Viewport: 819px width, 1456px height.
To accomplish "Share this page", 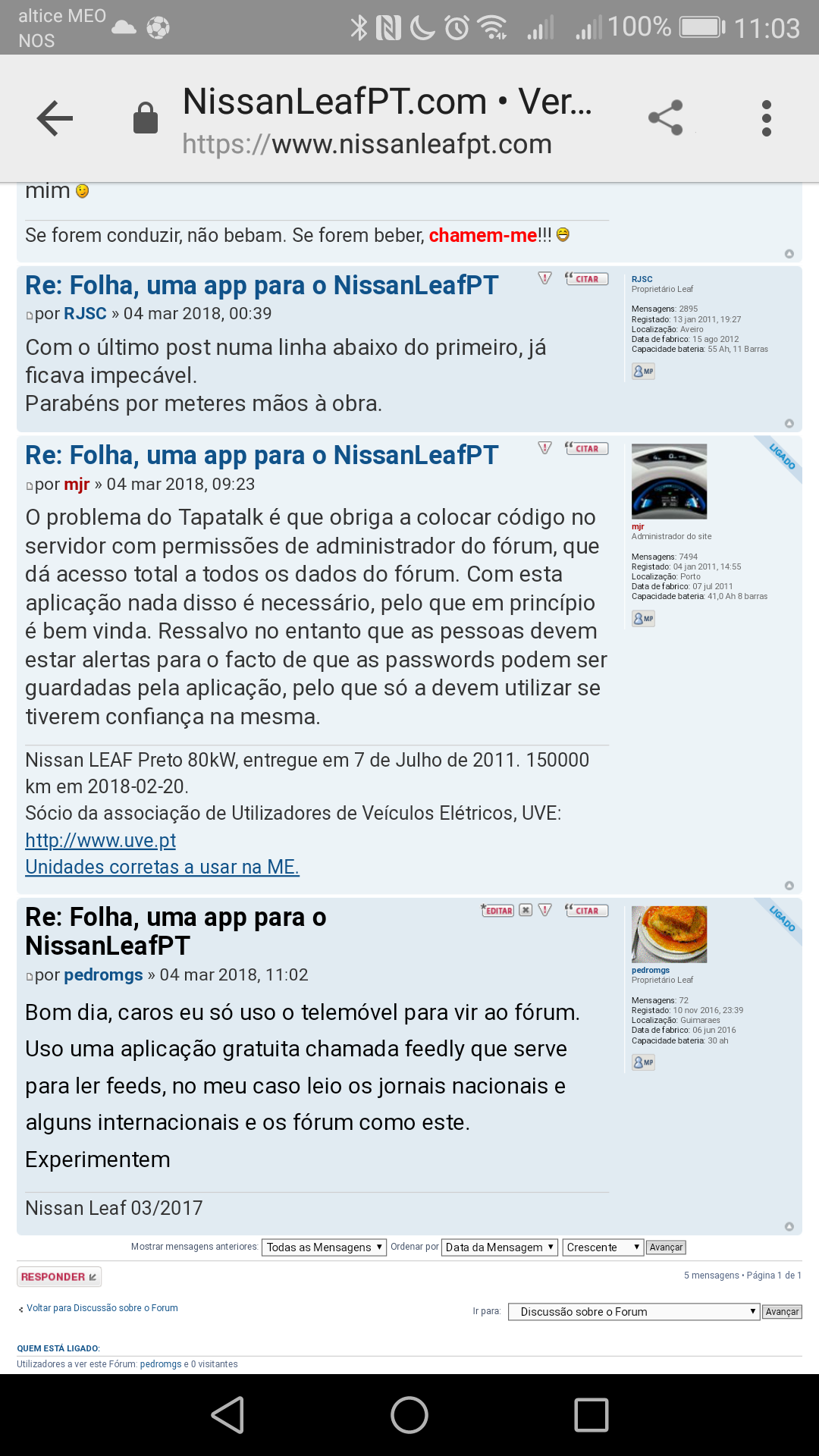I will click(x=665, y=118).
